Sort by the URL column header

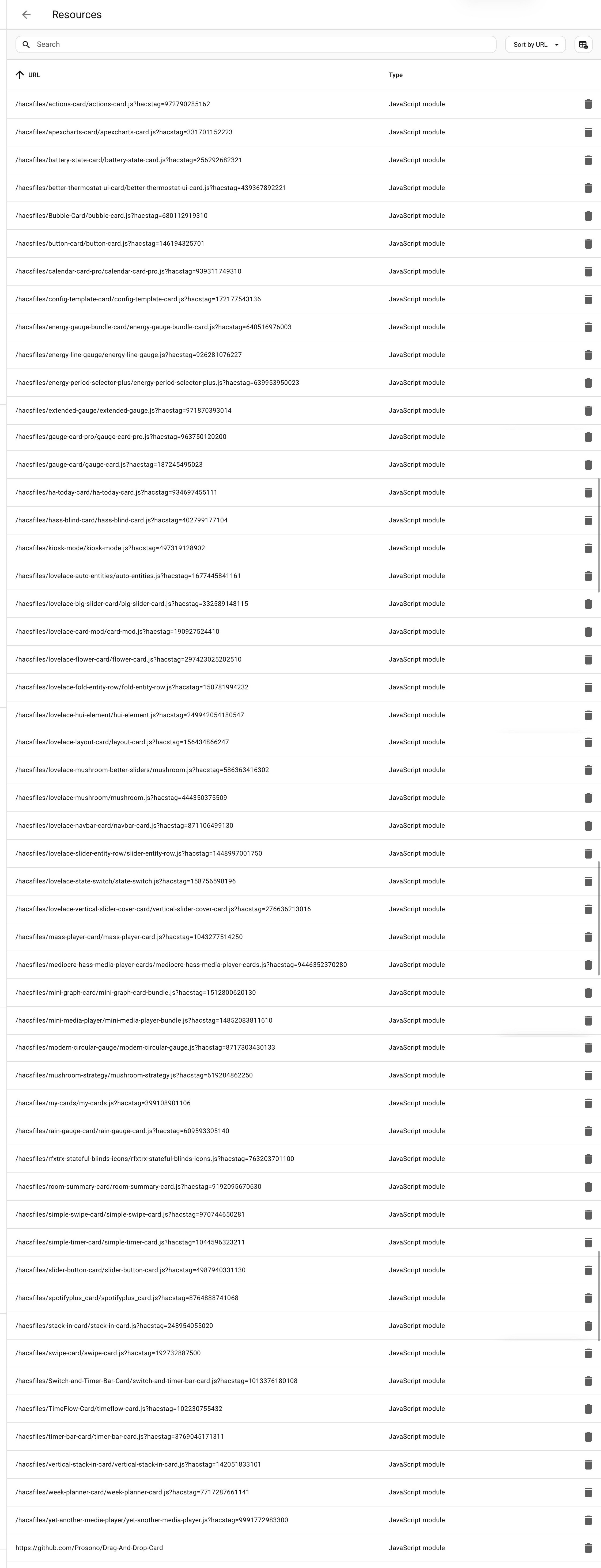click(33, 75)
